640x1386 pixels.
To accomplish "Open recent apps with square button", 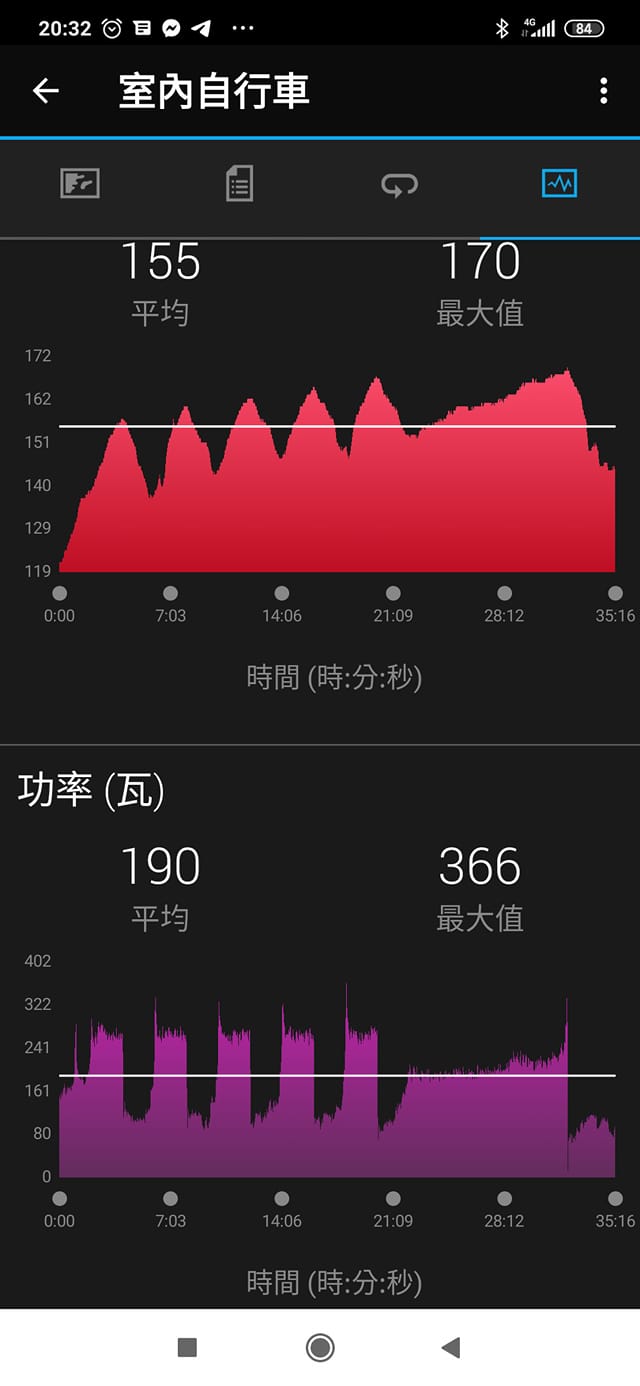I will tap(187, 1347).
